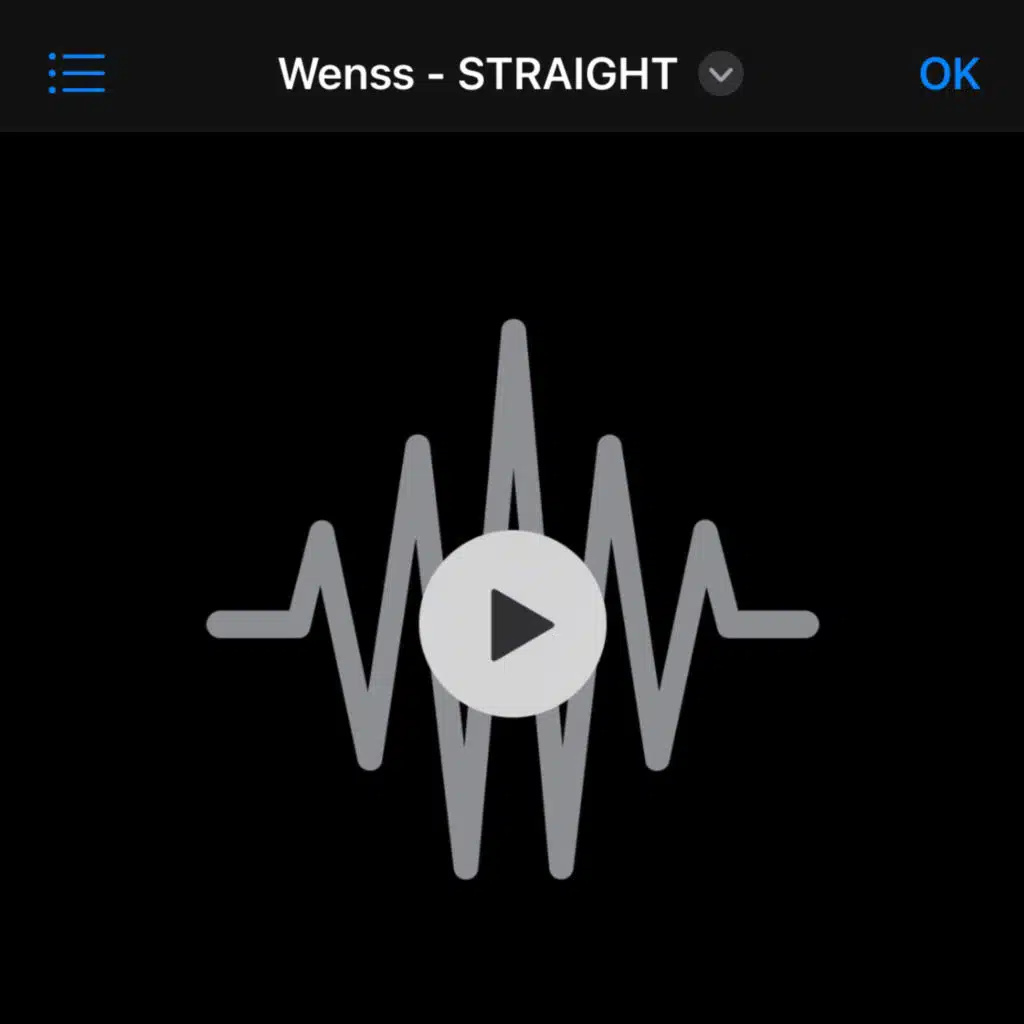Open the list icon in the header
The height and width of the screenshot is (1024, 1024).
pos(77,73)
